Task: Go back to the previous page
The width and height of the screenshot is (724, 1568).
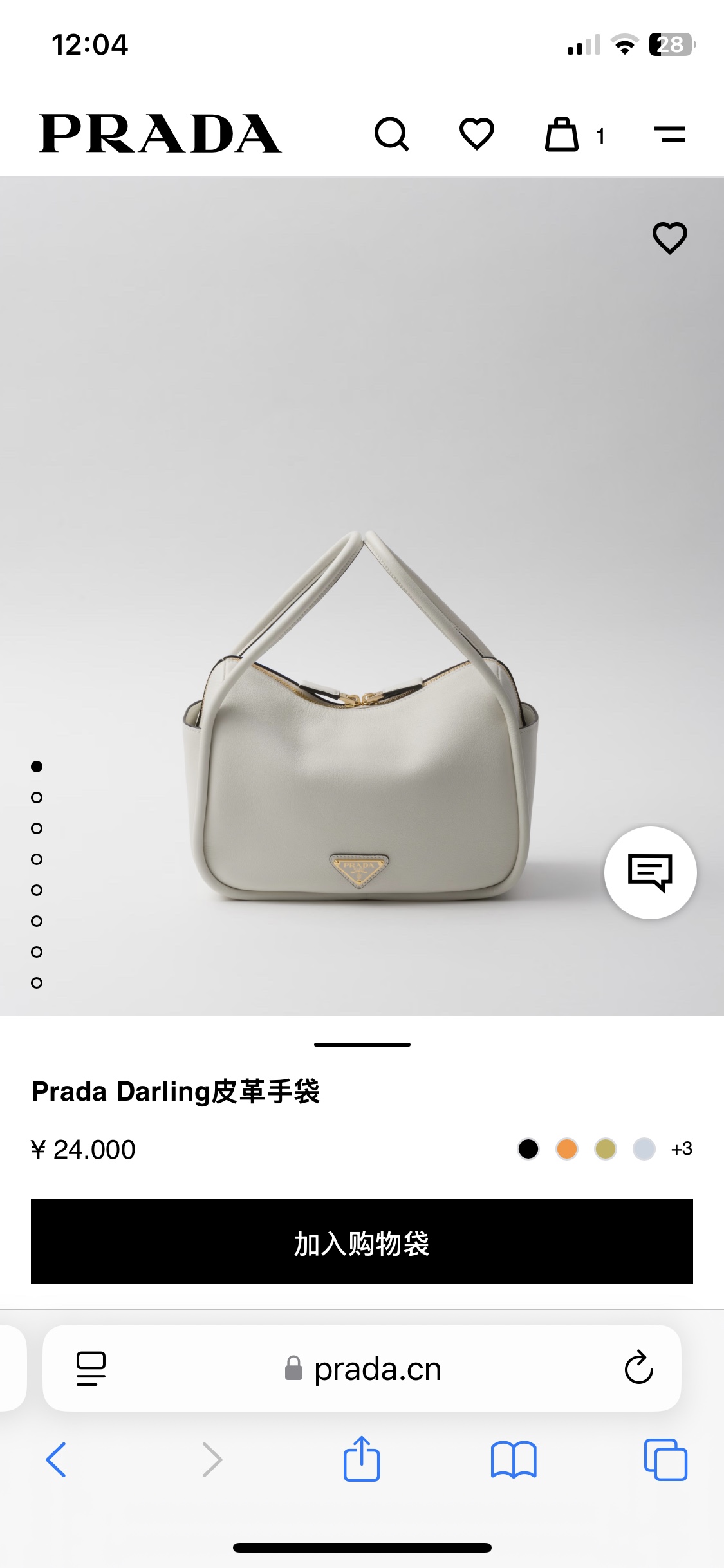Action: 56,1459
